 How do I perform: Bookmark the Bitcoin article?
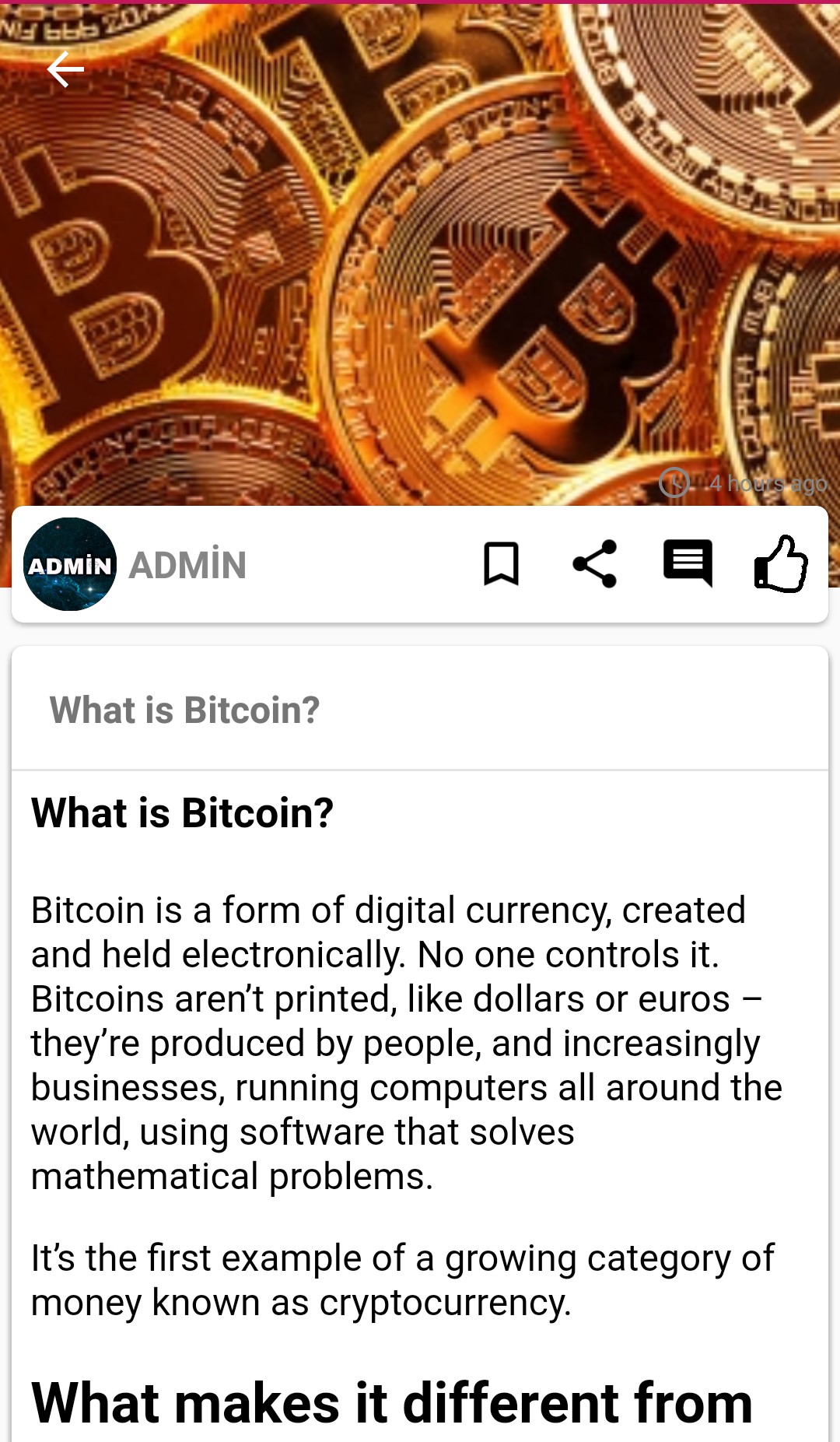(x=501, y=563)
